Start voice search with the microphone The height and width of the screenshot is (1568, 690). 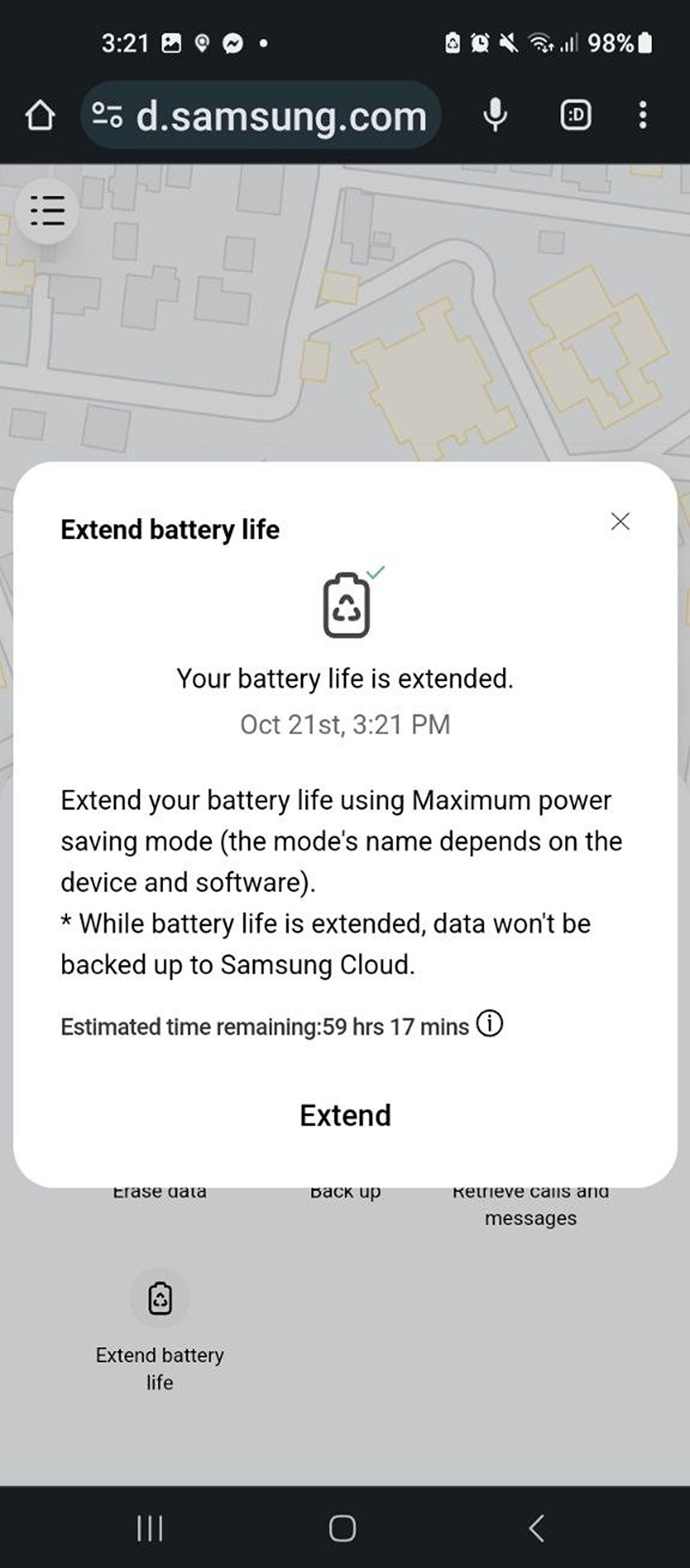click(496, 116)
